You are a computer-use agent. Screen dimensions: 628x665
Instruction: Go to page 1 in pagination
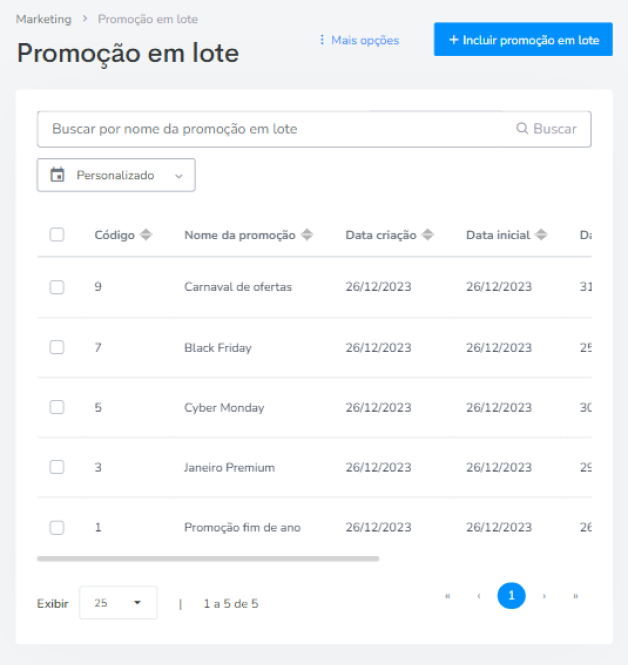point(511,596)
